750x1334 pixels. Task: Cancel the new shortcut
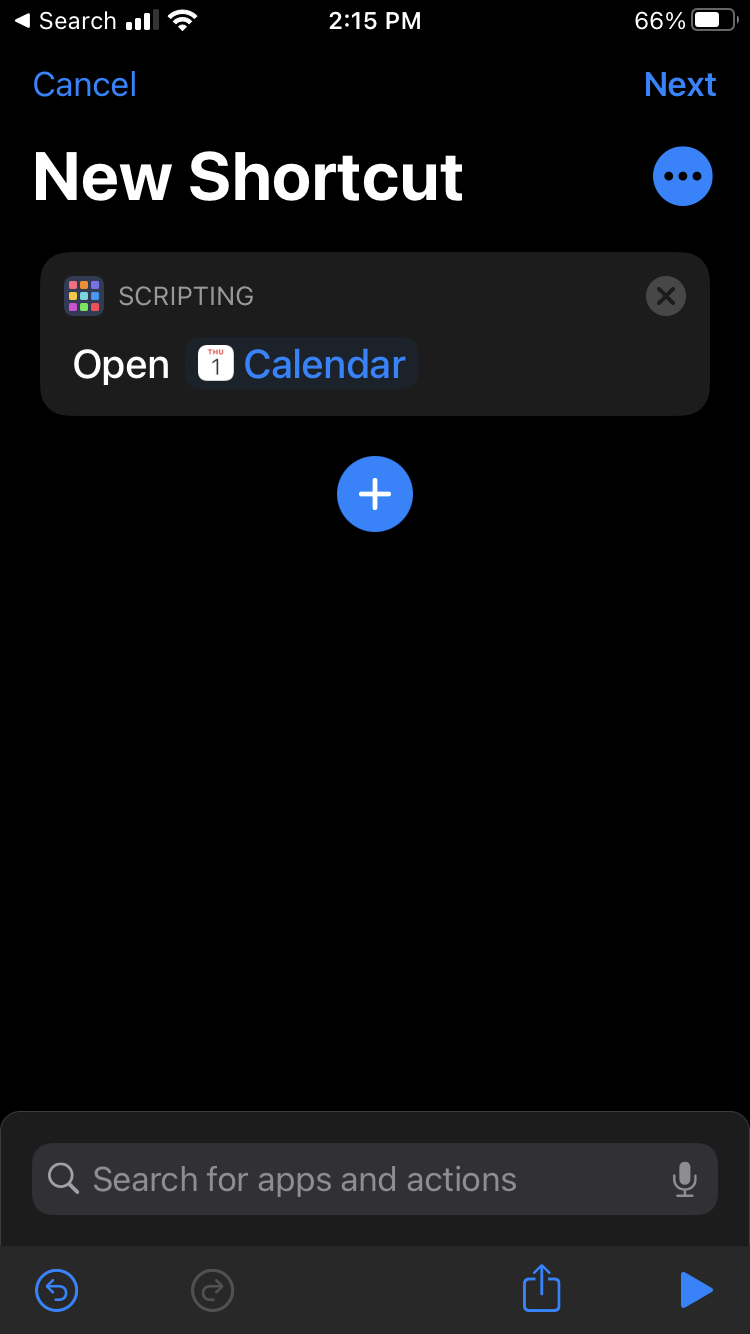click(x=85, y=84)
